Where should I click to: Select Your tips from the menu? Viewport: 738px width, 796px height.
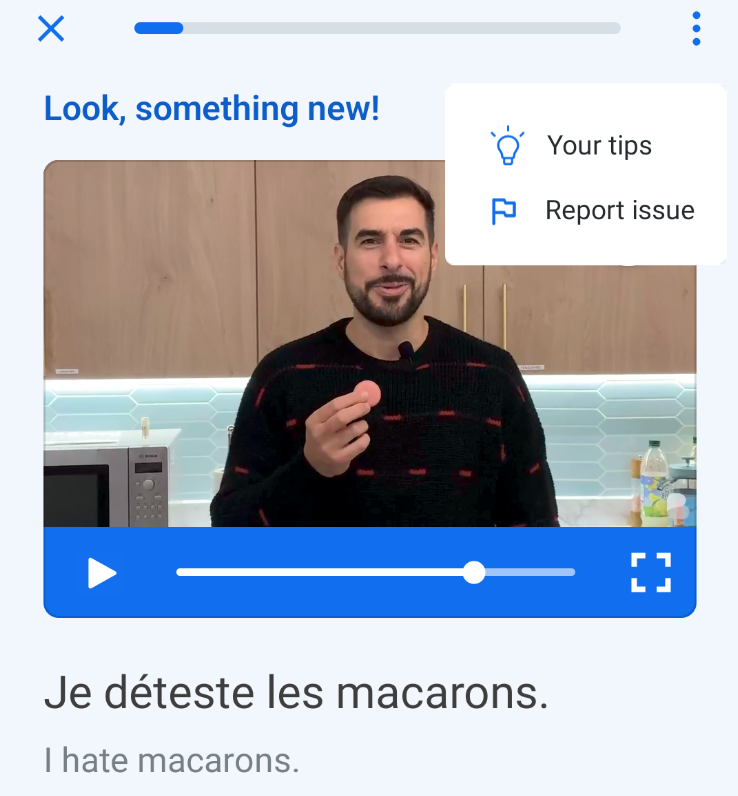tap(598, 145)
